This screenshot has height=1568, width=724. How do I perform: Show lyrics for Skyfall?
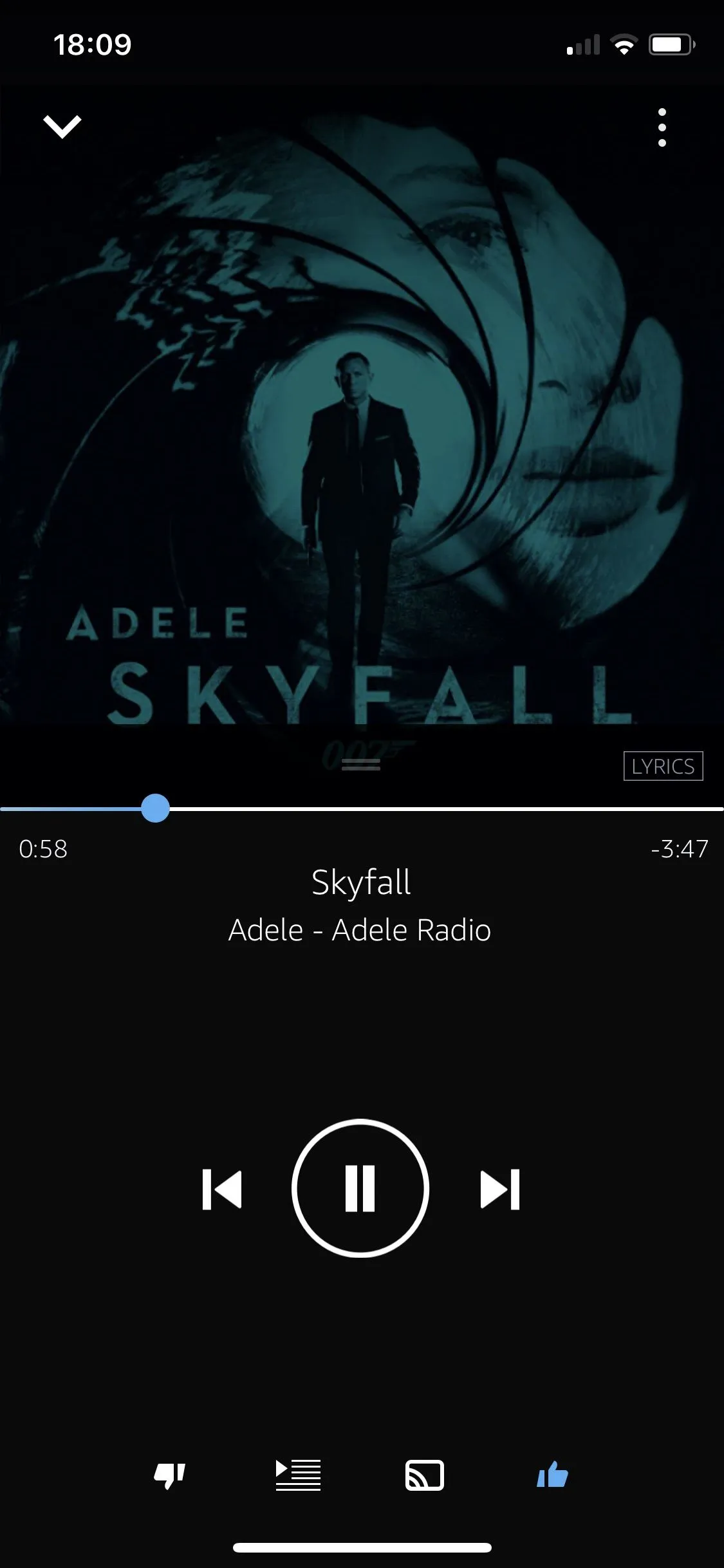[x=663, y=766]
